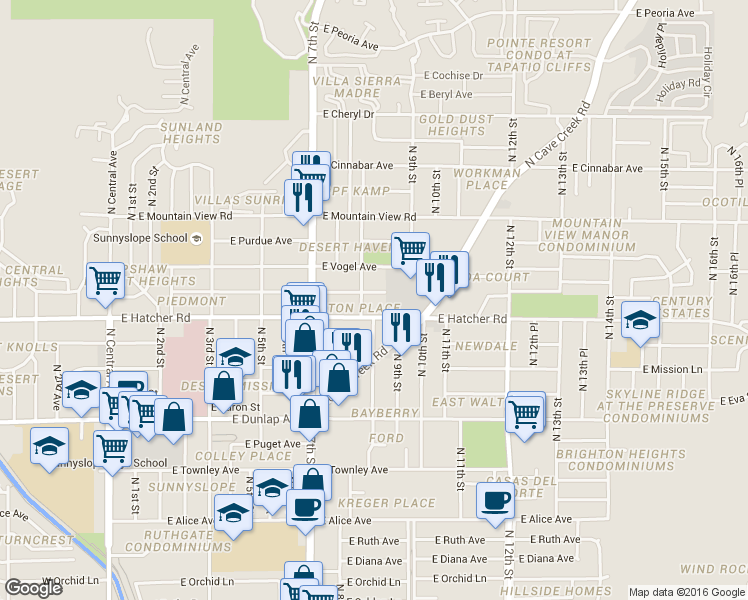This screenshot has width=748, height=600.
Task: Open the shopping bag marker on E Townley Ave
Action: coord(313,482)
